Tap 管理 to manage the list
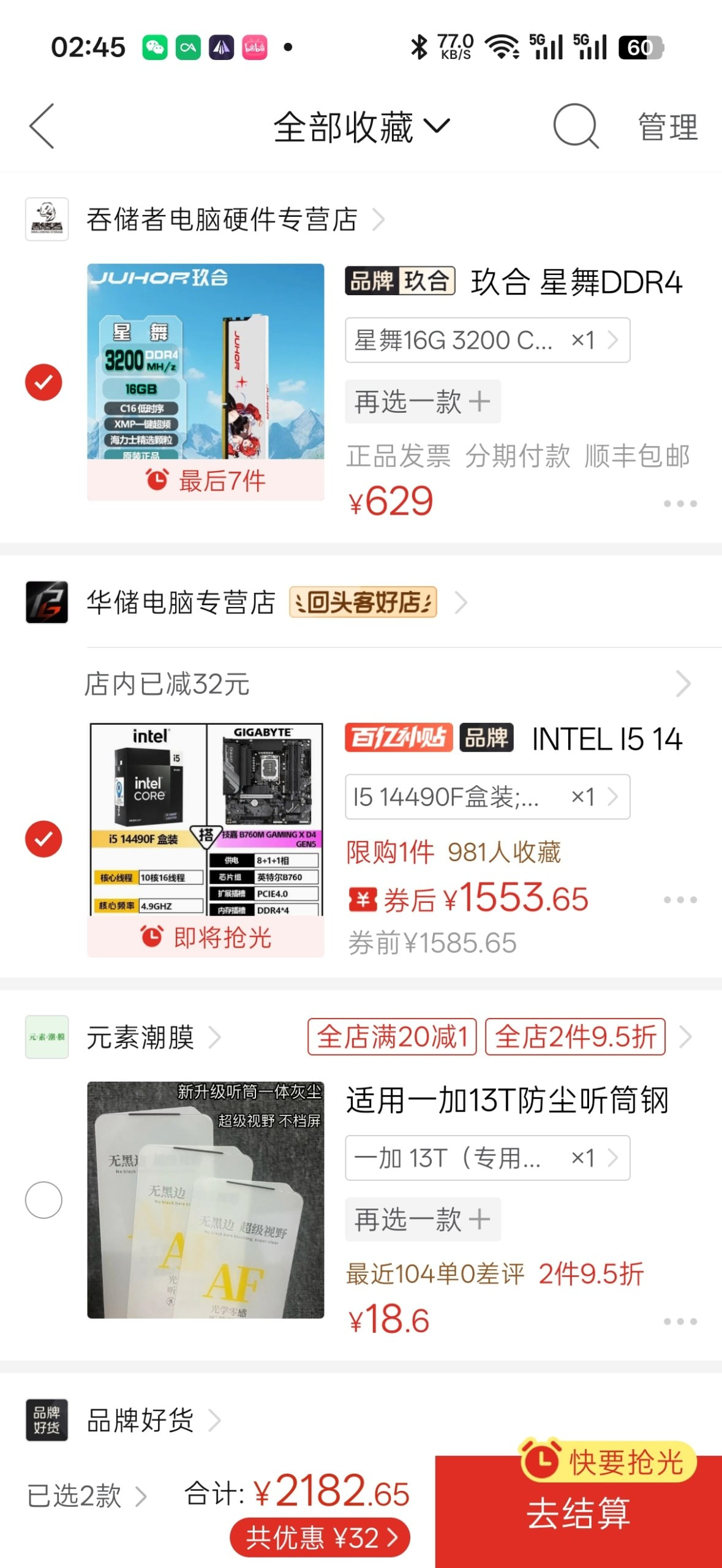722x1568 pixels. (668, 127)
